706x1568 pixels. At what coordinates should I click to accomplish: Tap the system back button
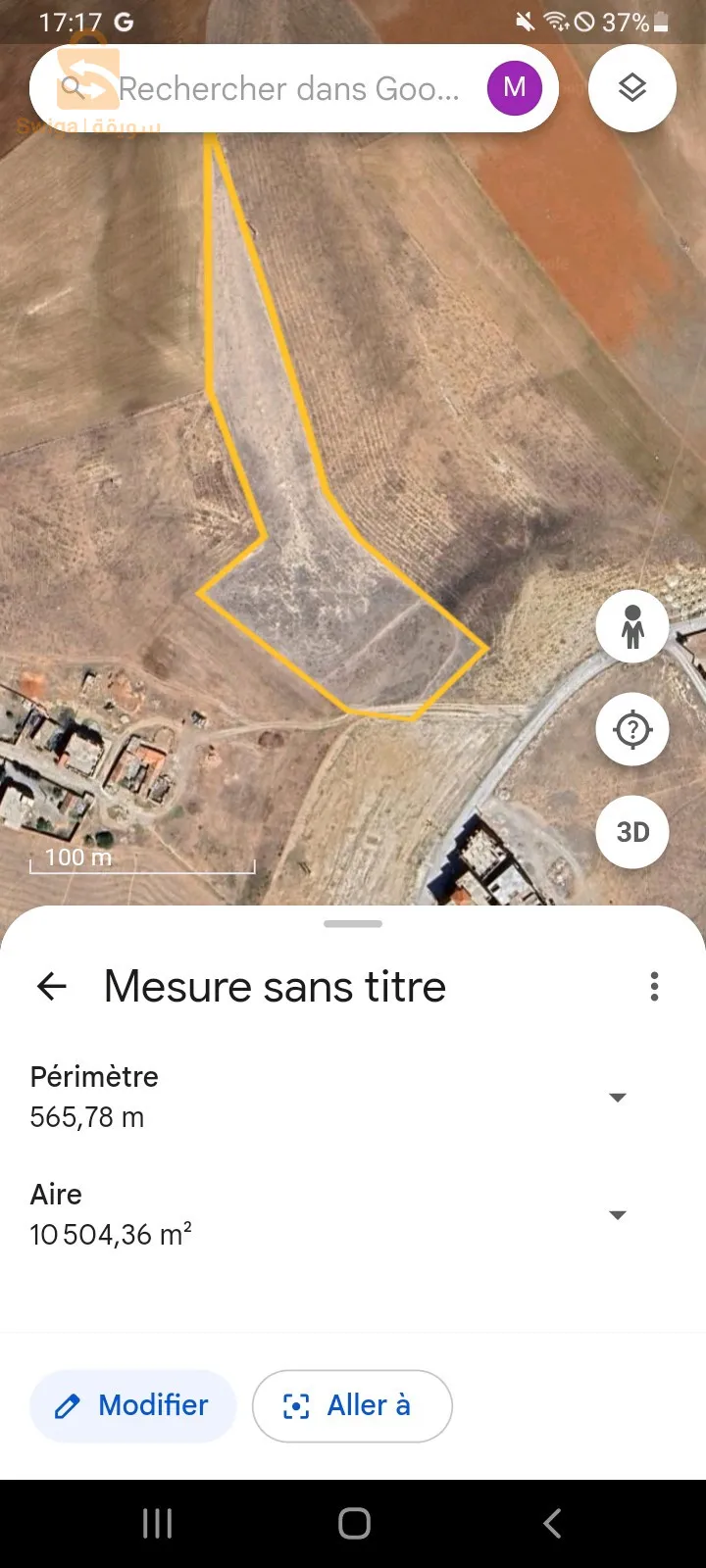pyautogui.click(x=552, y=1523)
